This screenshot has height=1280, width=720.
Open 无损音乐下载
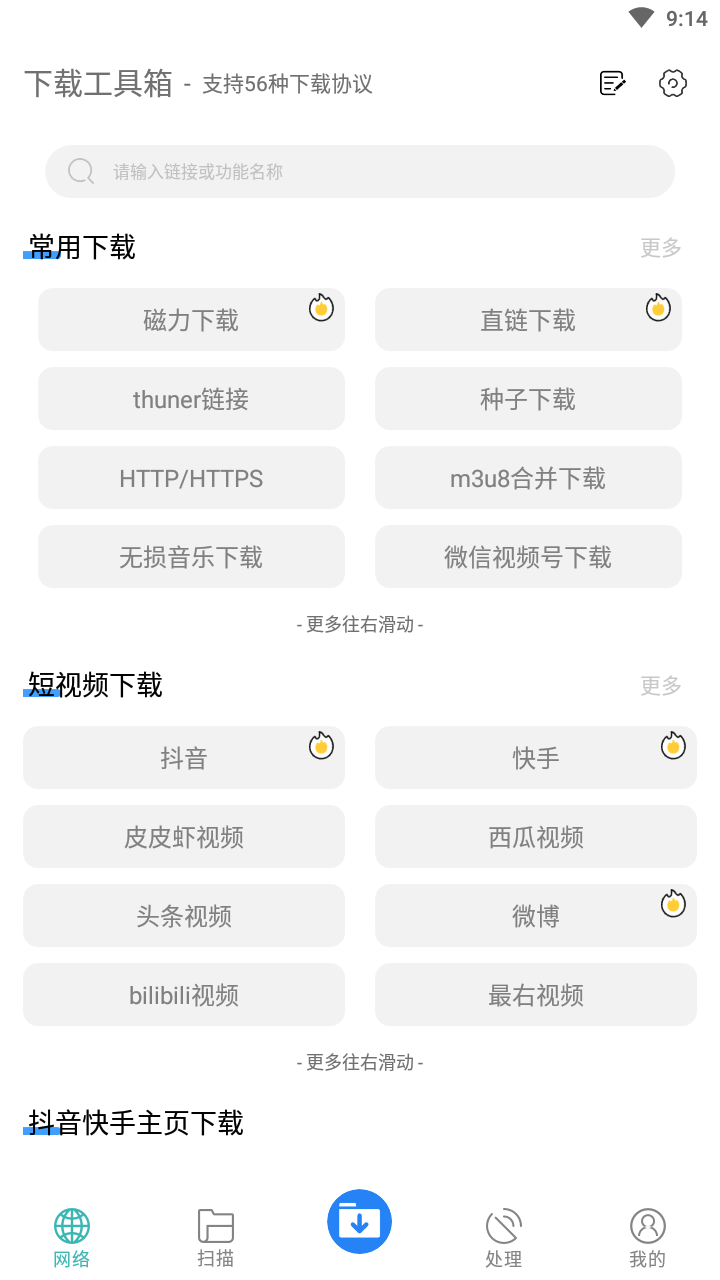pyautogui.click(x=191, y=557)
